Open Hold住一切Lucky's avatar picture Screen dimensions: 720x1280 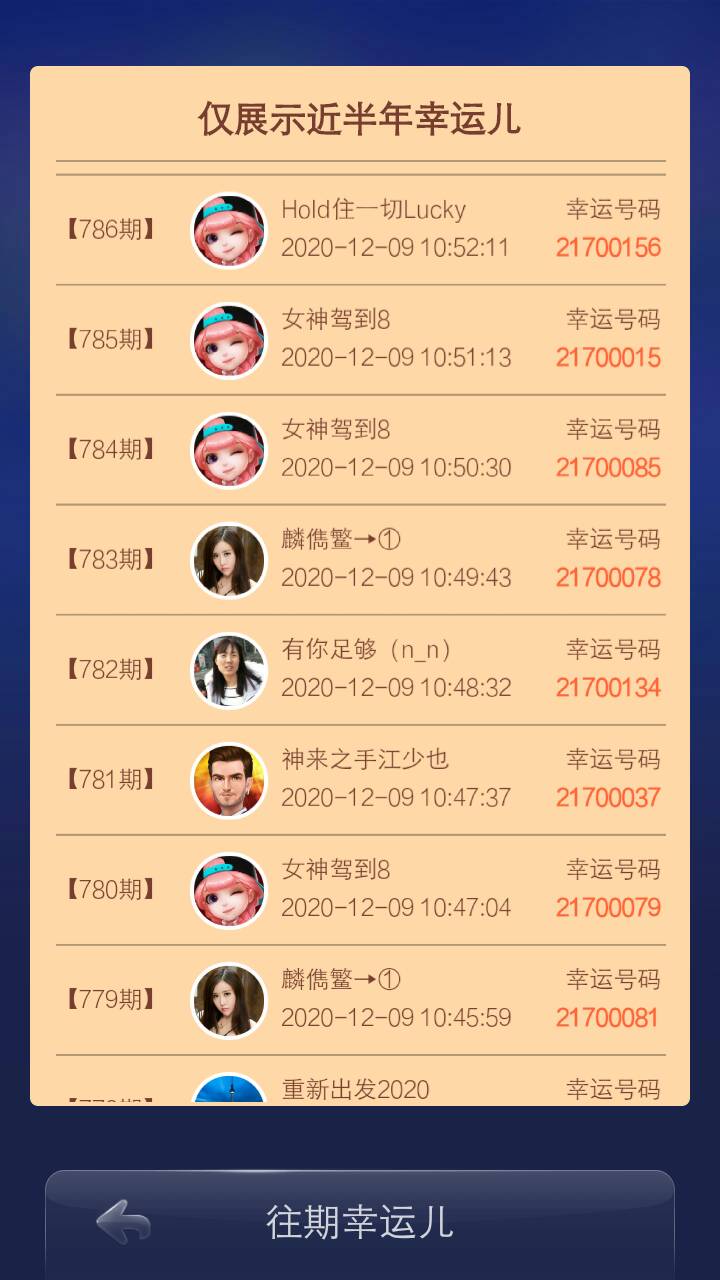point(229,230)
